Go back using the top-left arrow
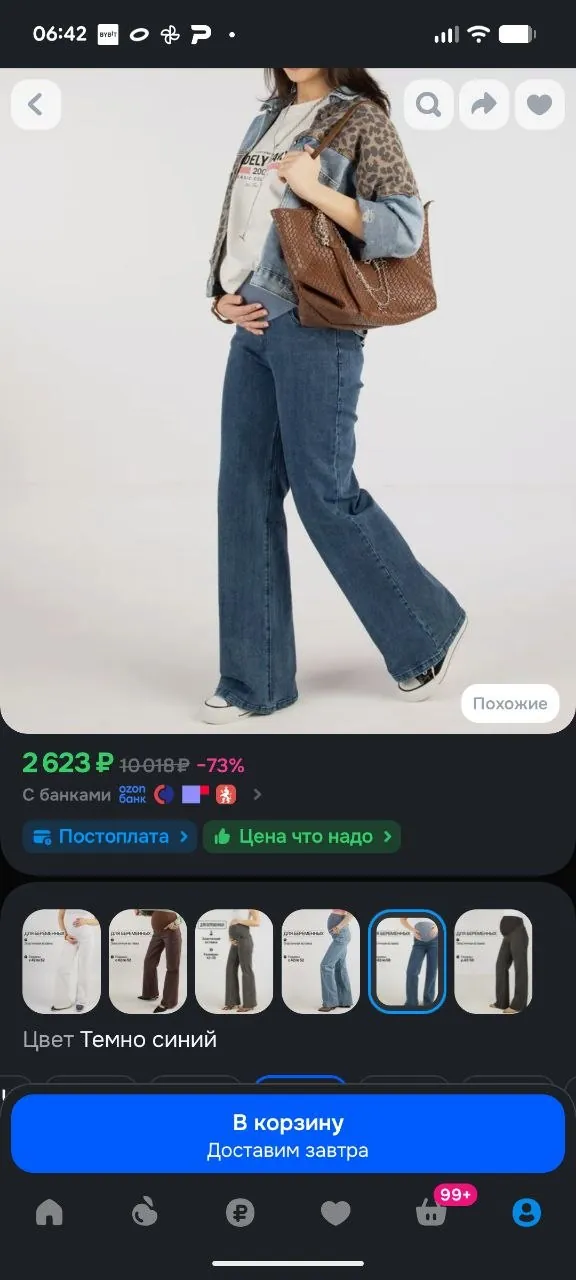 tap(36, 104)
